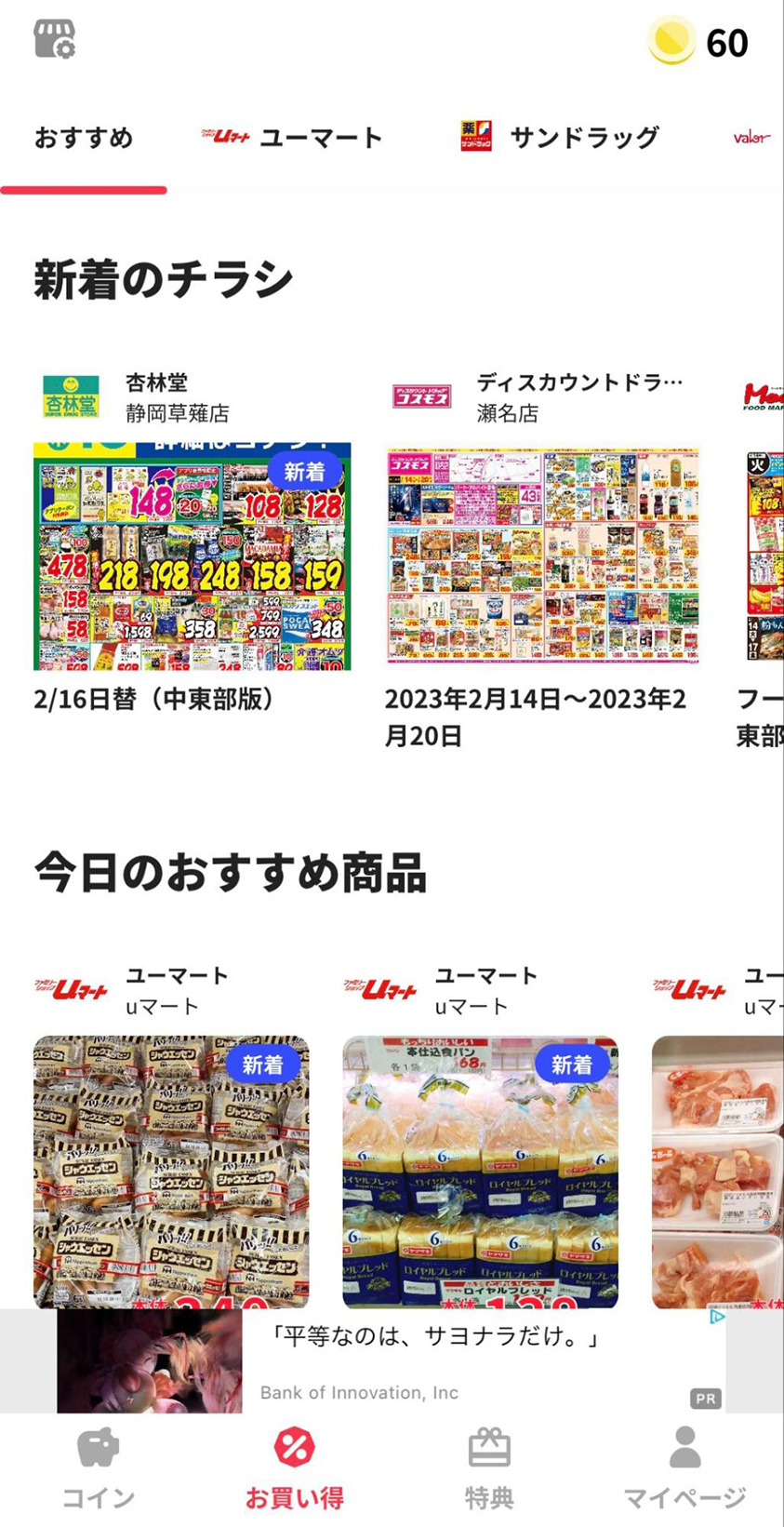This screenshot has width=784, height=1527.
Task: Switch to the ユーマート tab
Action: (292, 139)
